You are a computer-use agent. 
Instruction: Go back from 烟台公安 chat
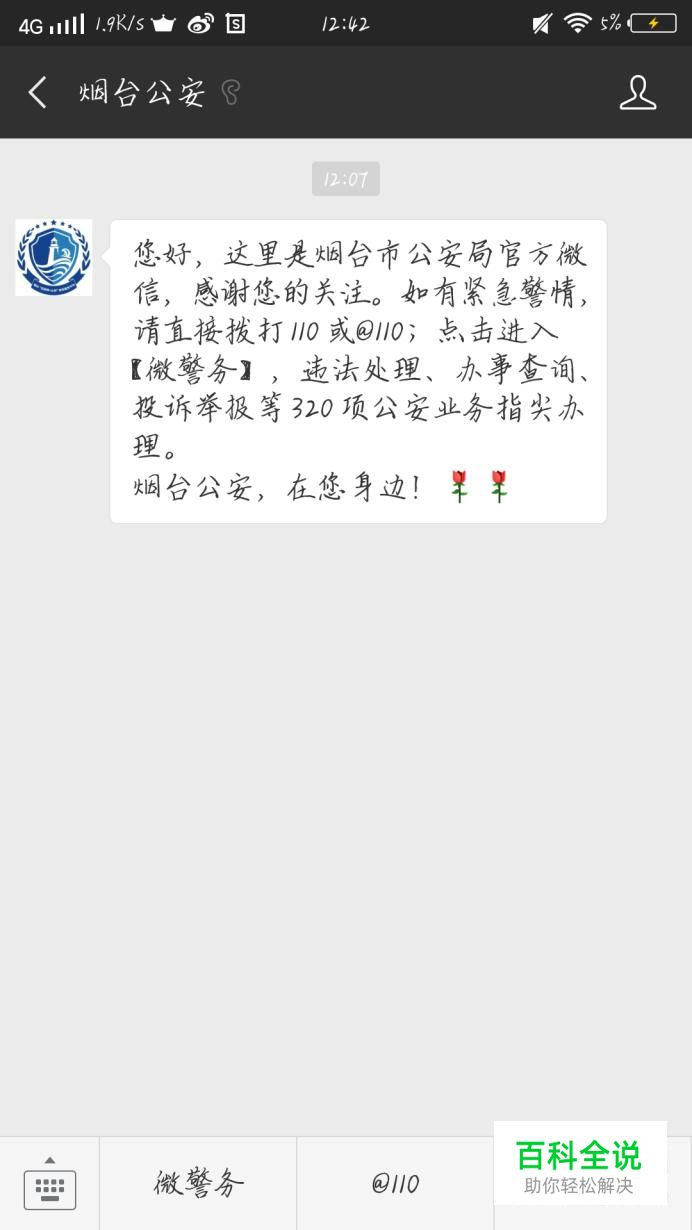pos(37,93)
